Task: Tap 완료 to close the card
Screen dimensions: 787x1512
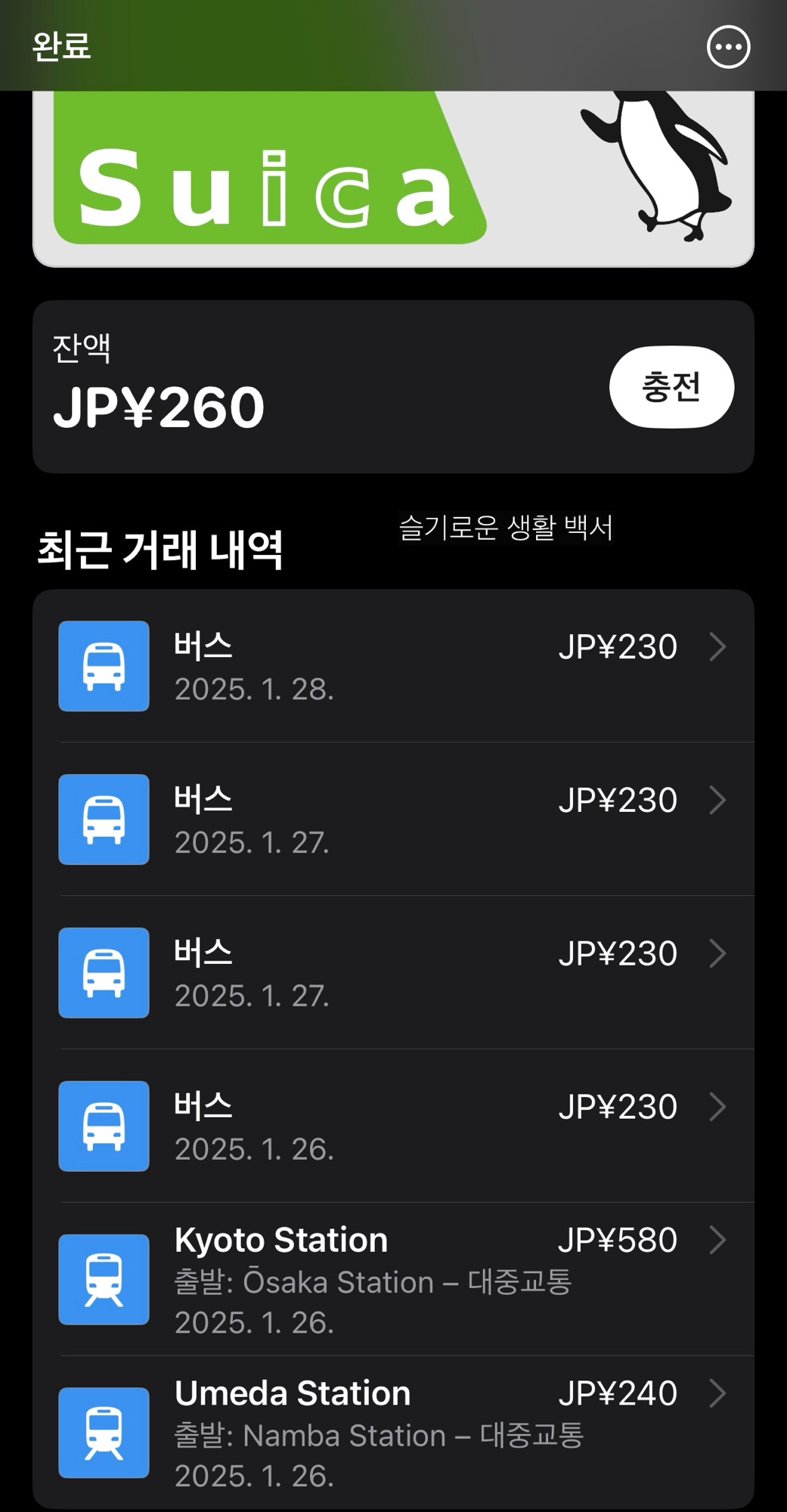Action: tap(61, 46)
